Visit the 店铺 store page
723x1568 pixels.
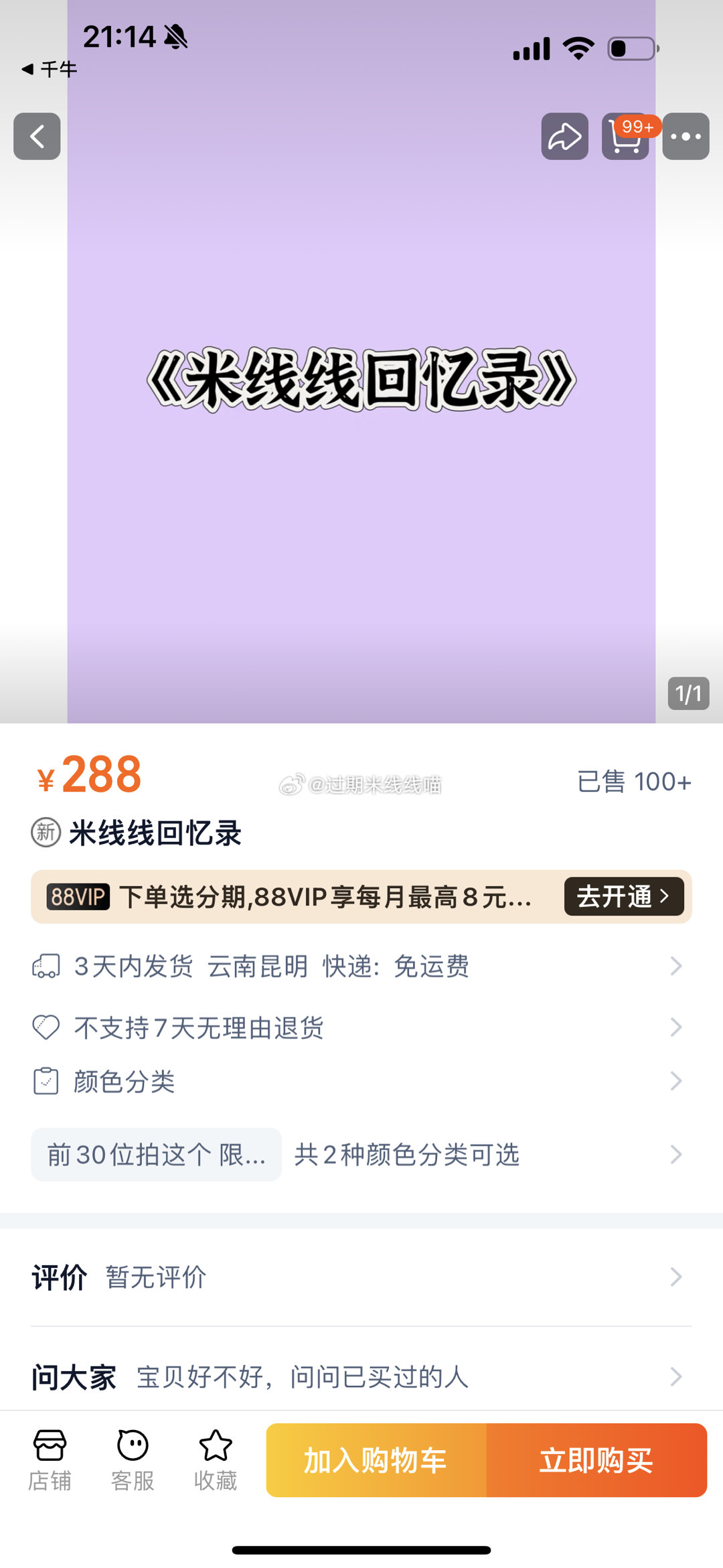(x=50, y=1461)
